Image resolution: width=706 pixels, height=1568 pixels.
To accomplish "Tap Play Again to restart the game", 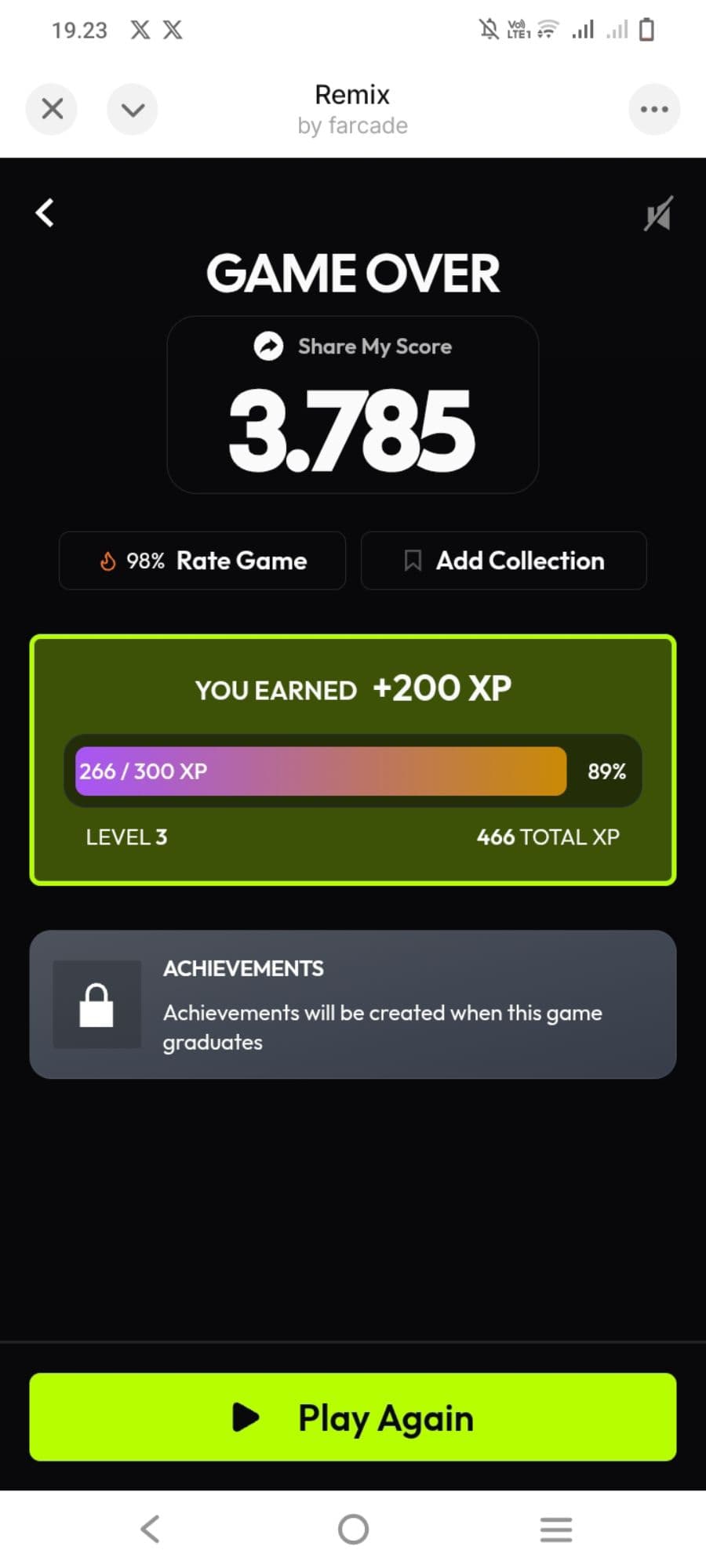I will pyautogui.click(x=353, y=1417).
